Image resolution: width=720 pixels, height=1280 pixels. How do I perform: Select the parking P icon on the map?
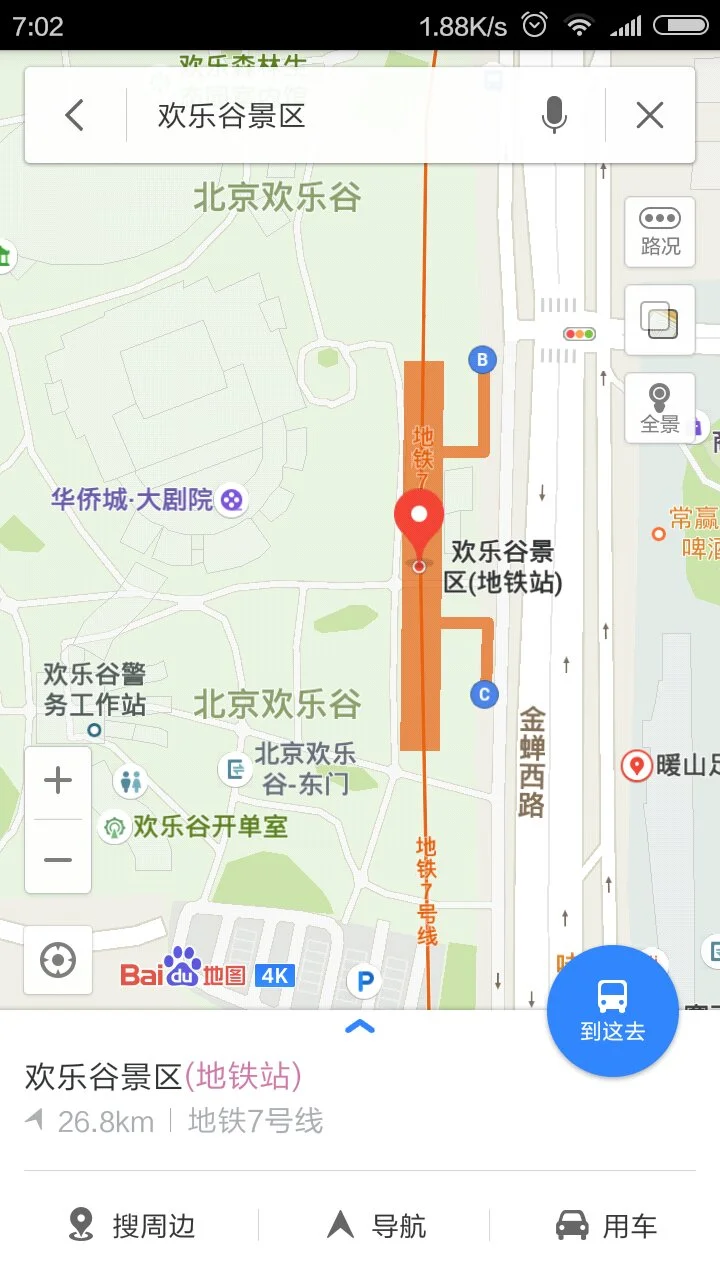click(362, 981)
